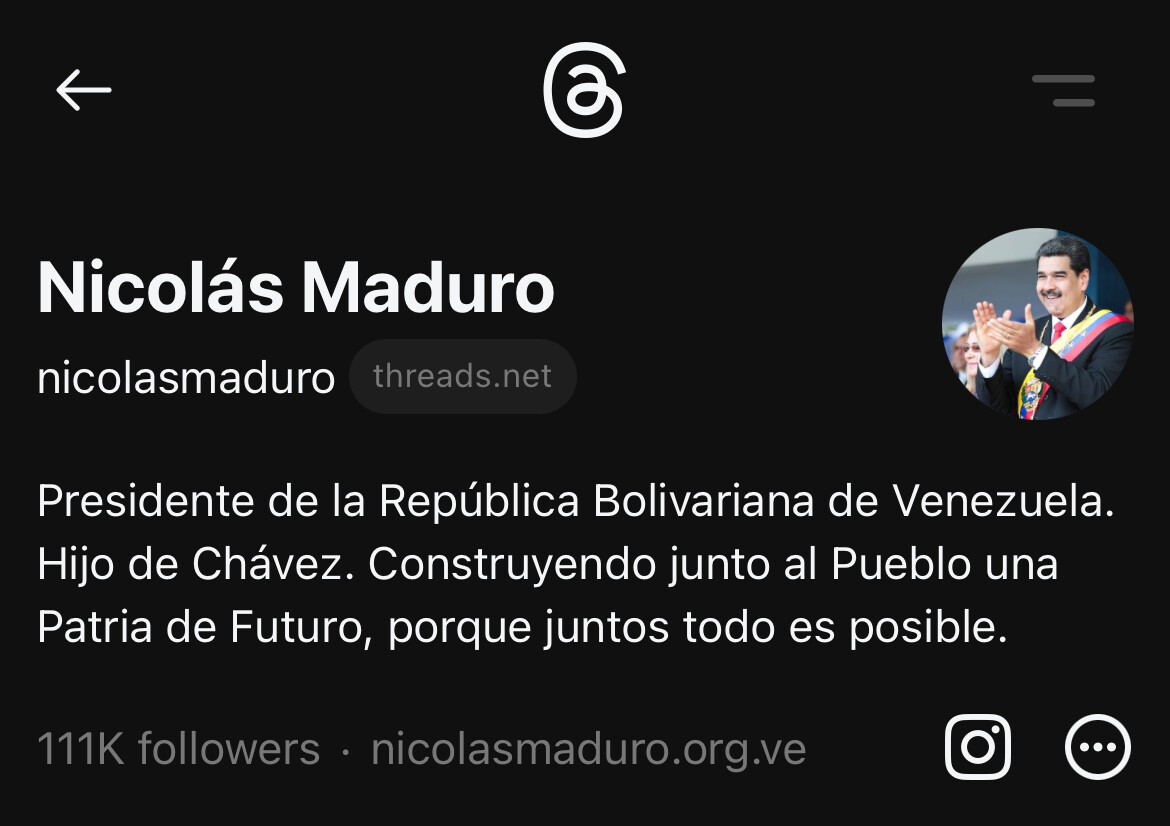View the enlarged profile picture

[1037, 324]
